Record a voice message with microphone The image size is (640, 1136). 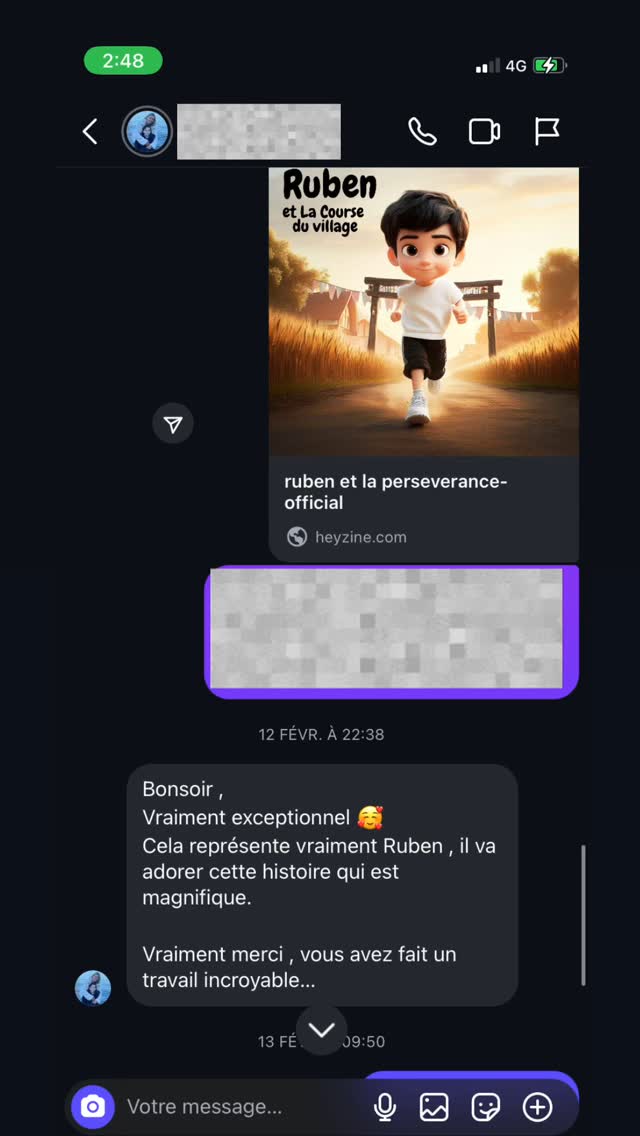click(384, 1107)
